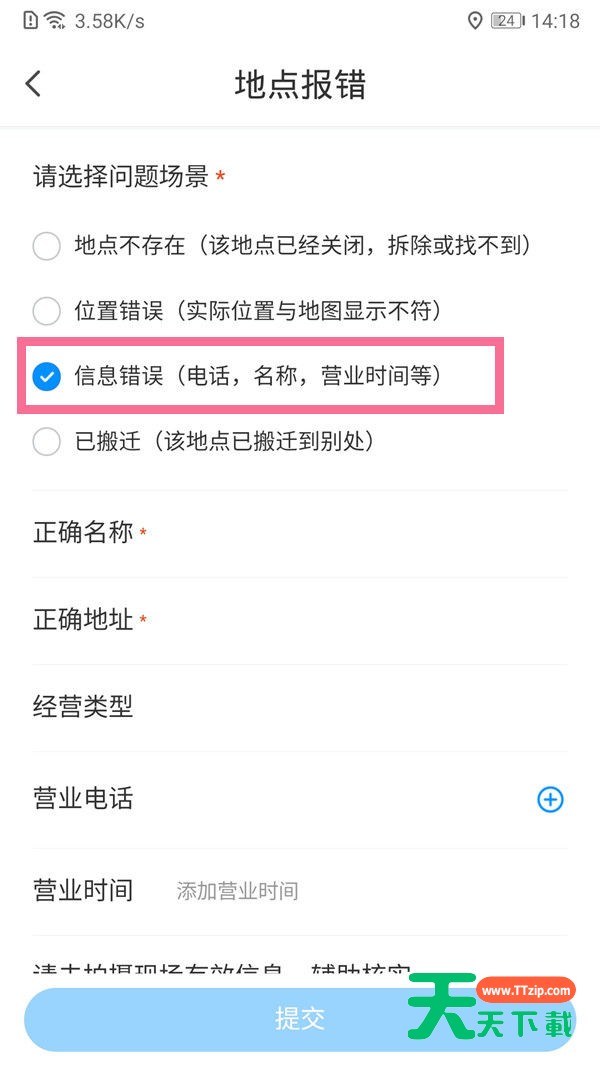Choose 位置错误 radio option
The width and height of the screenshot is (600, 1066).
click(x=47, y=311)
